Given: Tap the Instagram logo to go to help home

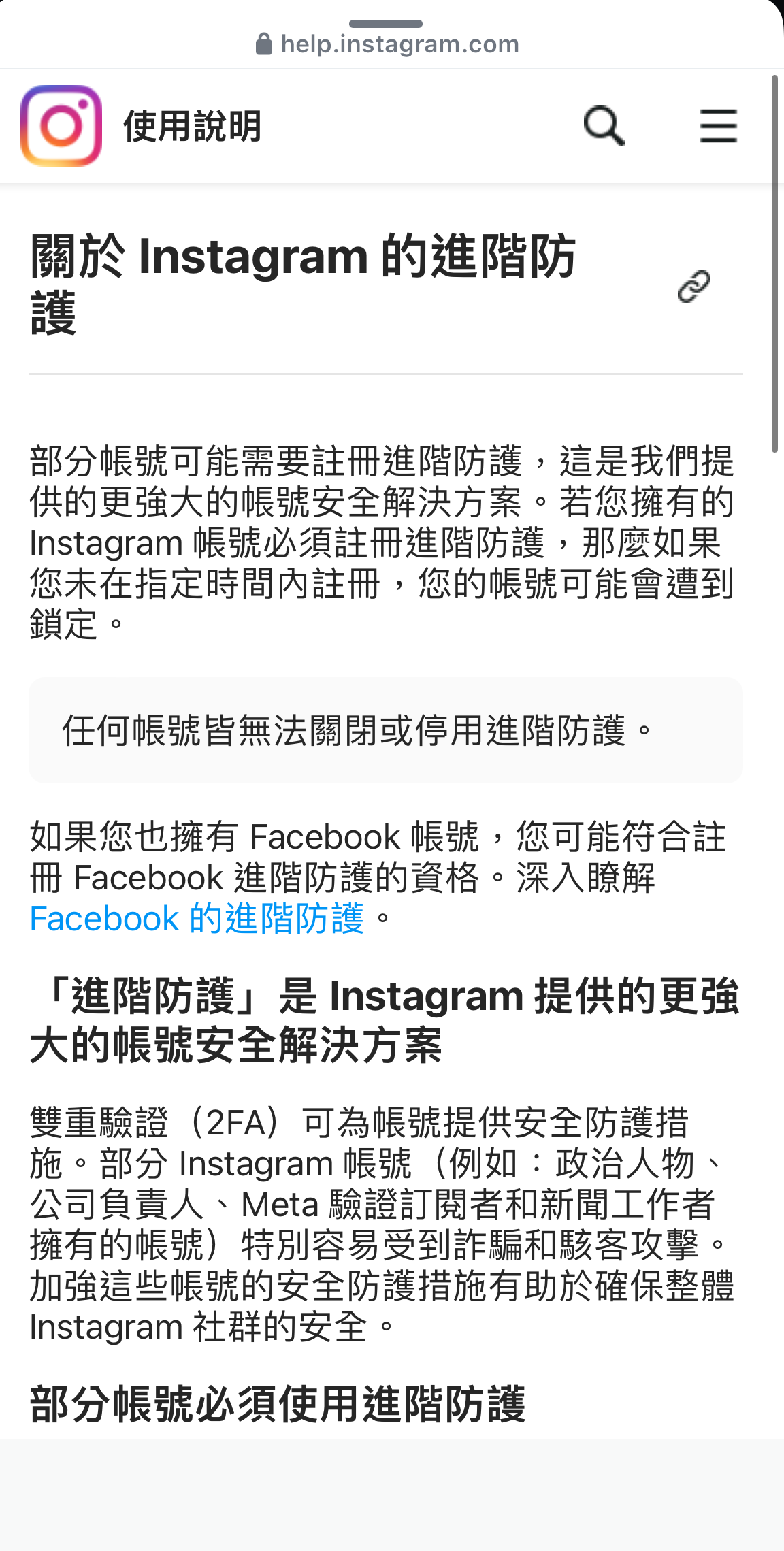Looking at the screenshot, I should (61, 126).
